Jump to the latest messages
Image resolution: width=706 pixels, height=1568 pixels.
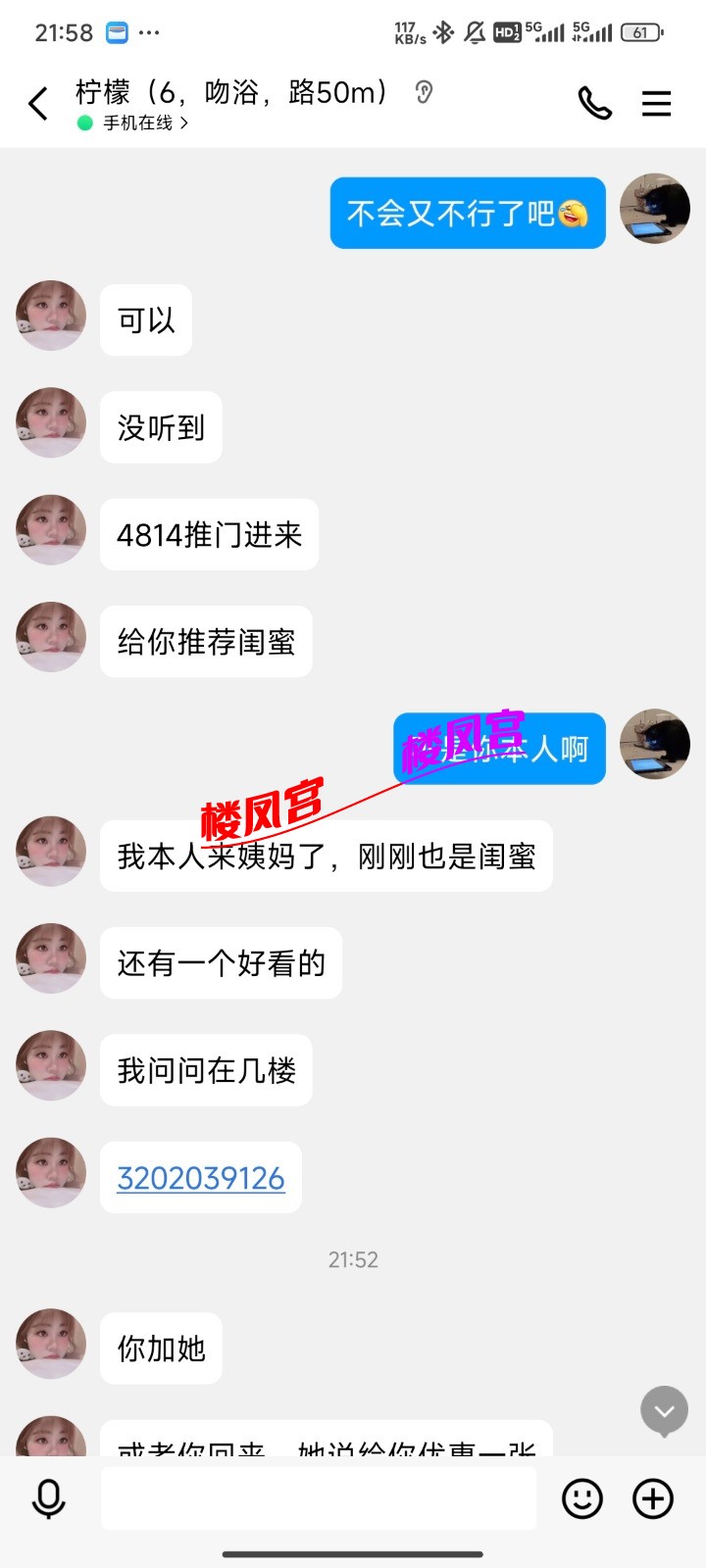coord(664,1411)
